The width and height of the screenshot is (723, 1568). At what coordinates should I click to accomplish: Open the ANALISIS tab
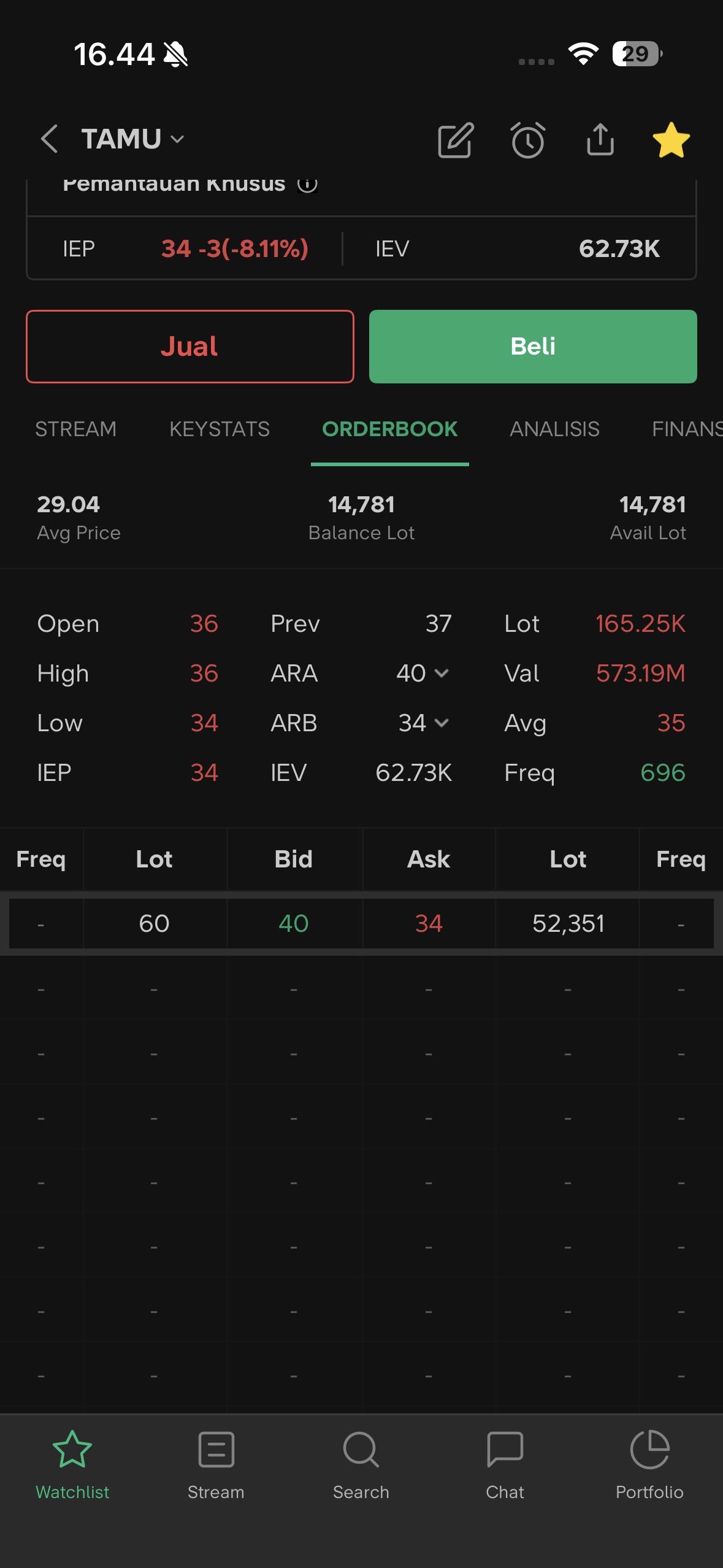click(554, 429)
